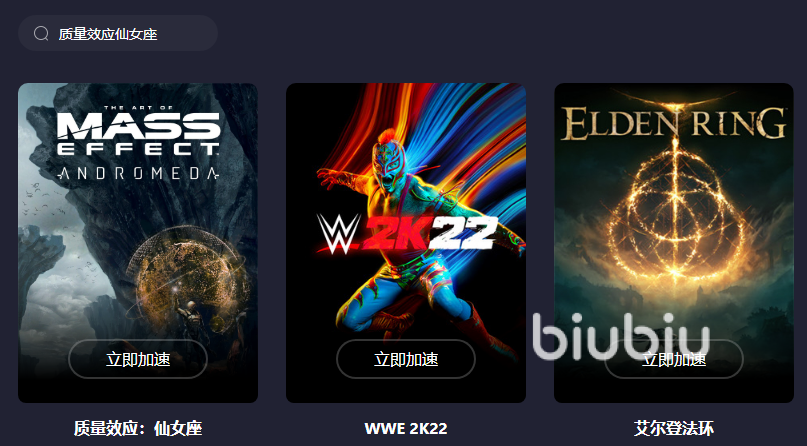Tap 立即加速 on the Mass Effect Andromeda card
Viewport: 807px width, 446px height.
coord(138,359)
